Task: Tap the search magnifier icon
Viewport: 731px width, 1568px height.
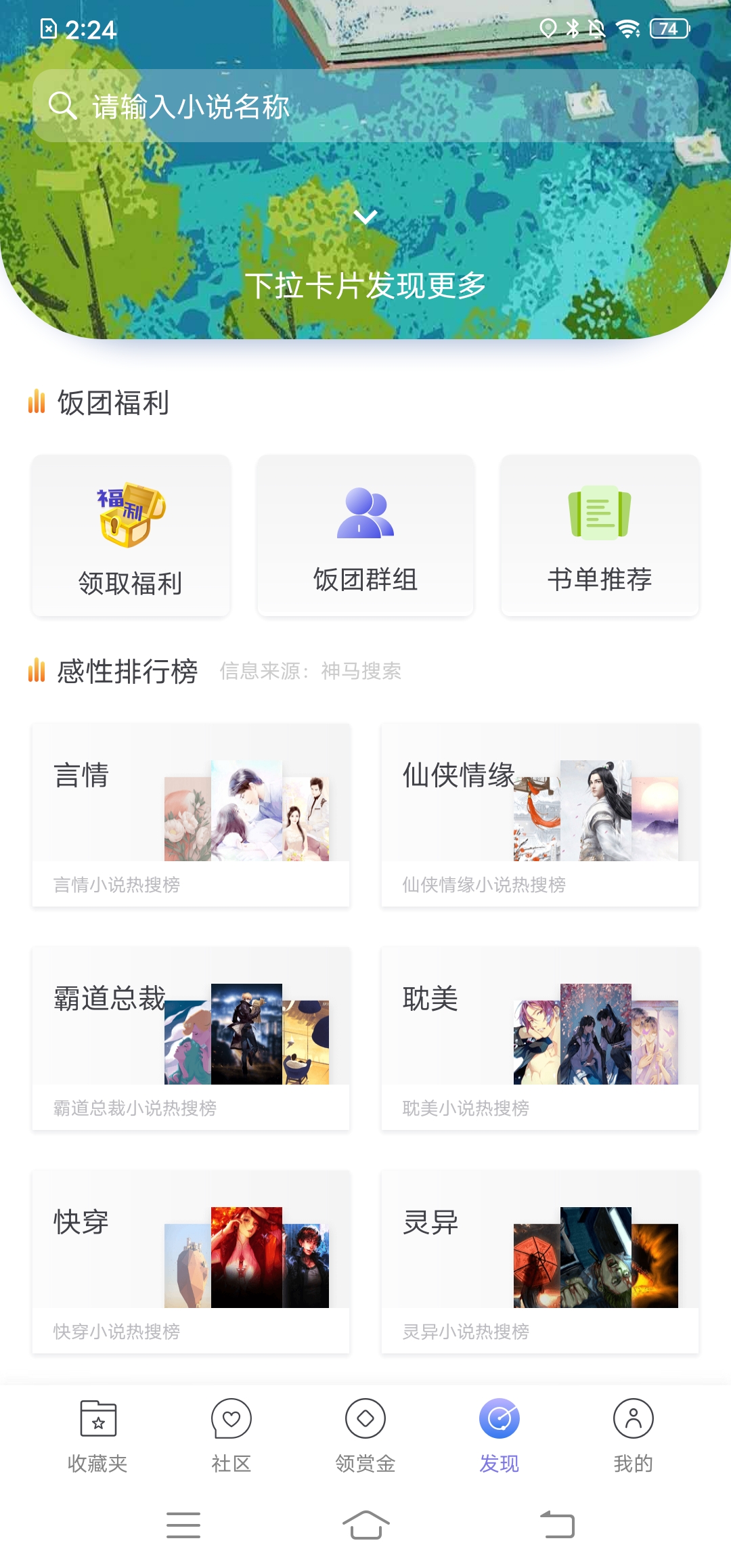Action: click(x=63, y=106)
